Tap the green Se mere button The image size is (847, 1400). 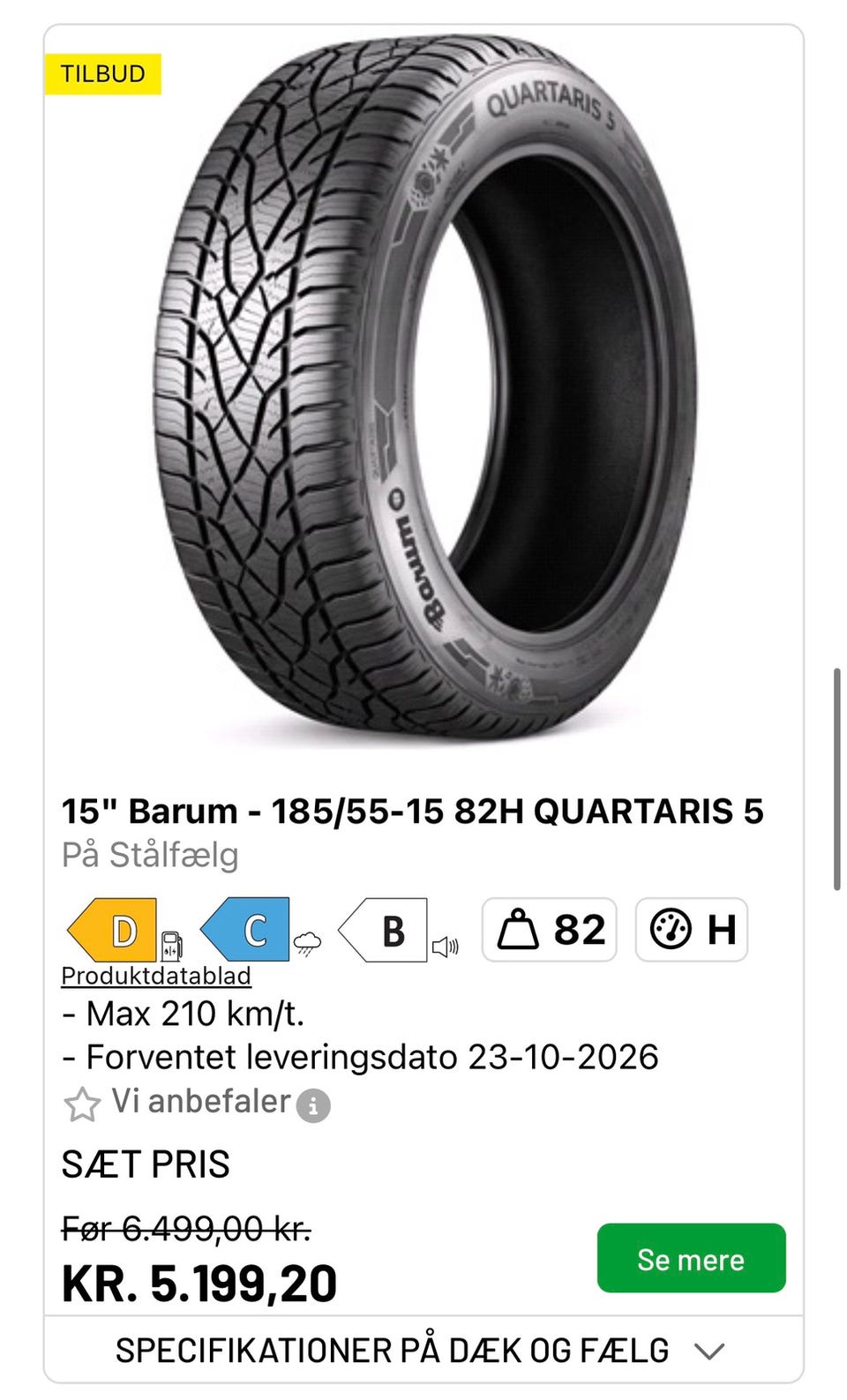coord(691,1258)
